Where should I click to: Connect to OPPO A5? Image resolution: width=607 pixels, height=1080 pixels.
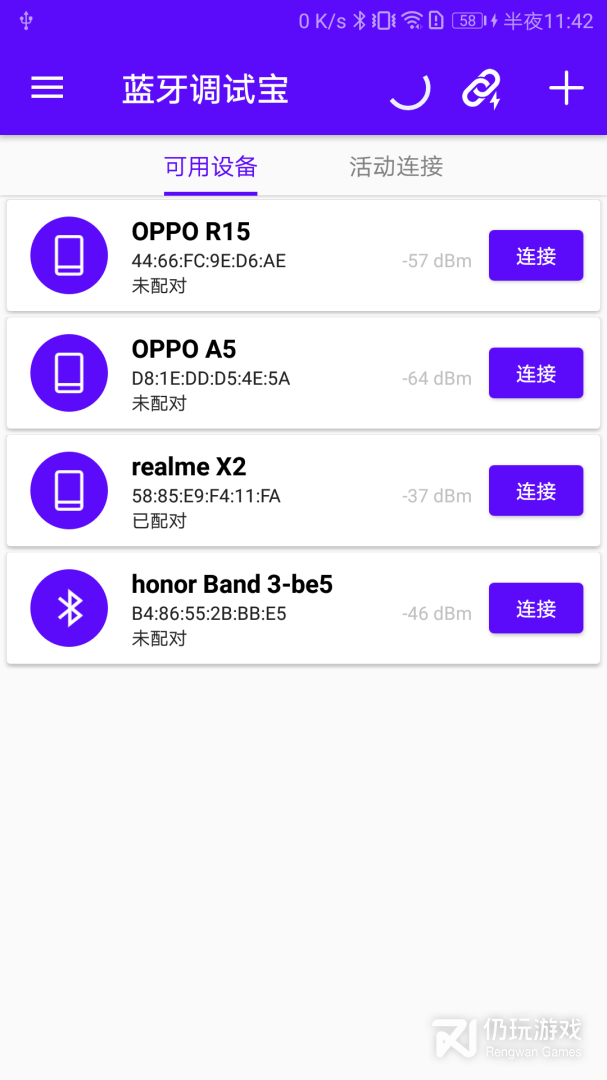coord(535,373)
